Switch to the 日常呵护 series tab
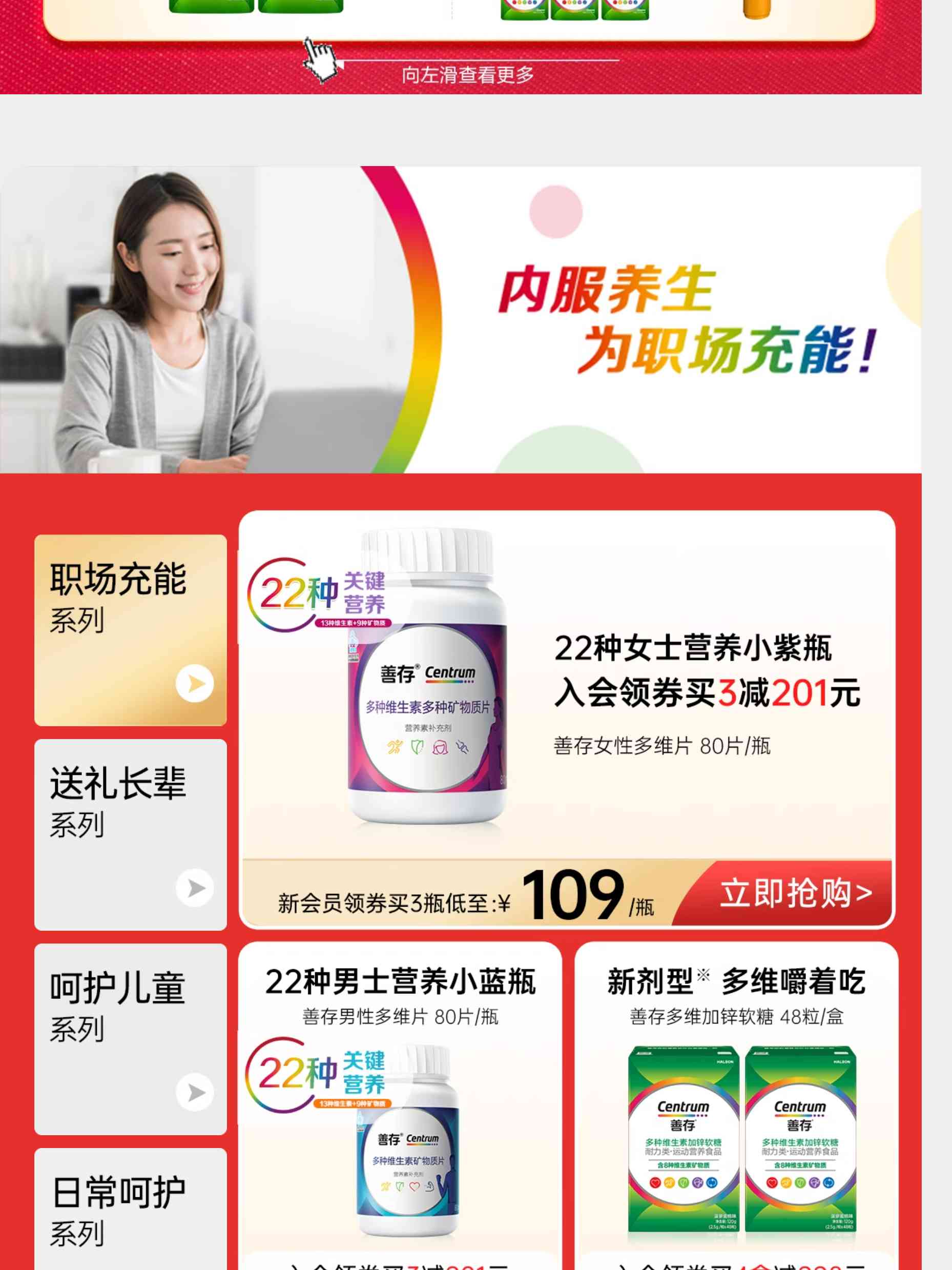This screenshot has width=952, height=1270. tap(130, 1208)
